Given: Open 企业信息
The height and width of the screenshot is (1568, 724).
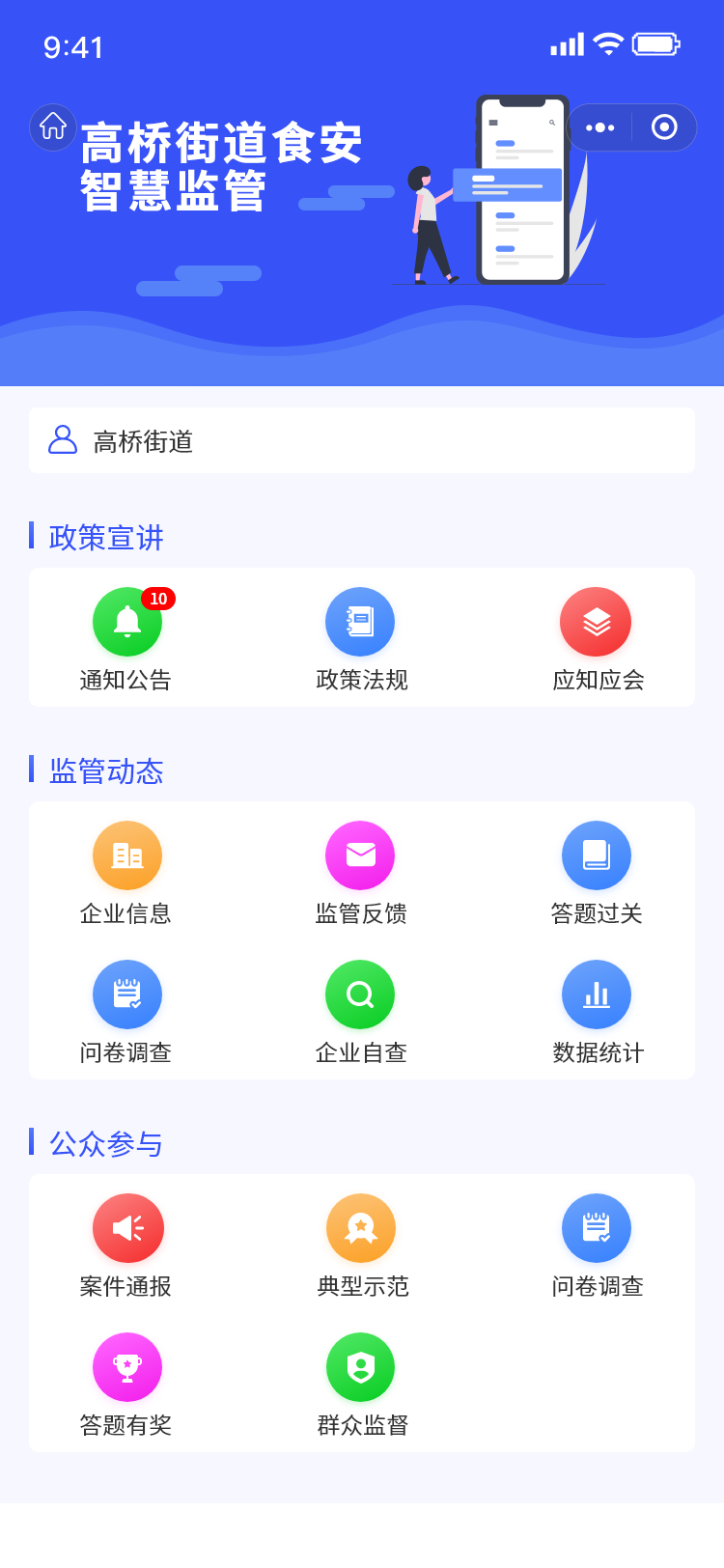Looking at the screenshot, I should 126,873.
